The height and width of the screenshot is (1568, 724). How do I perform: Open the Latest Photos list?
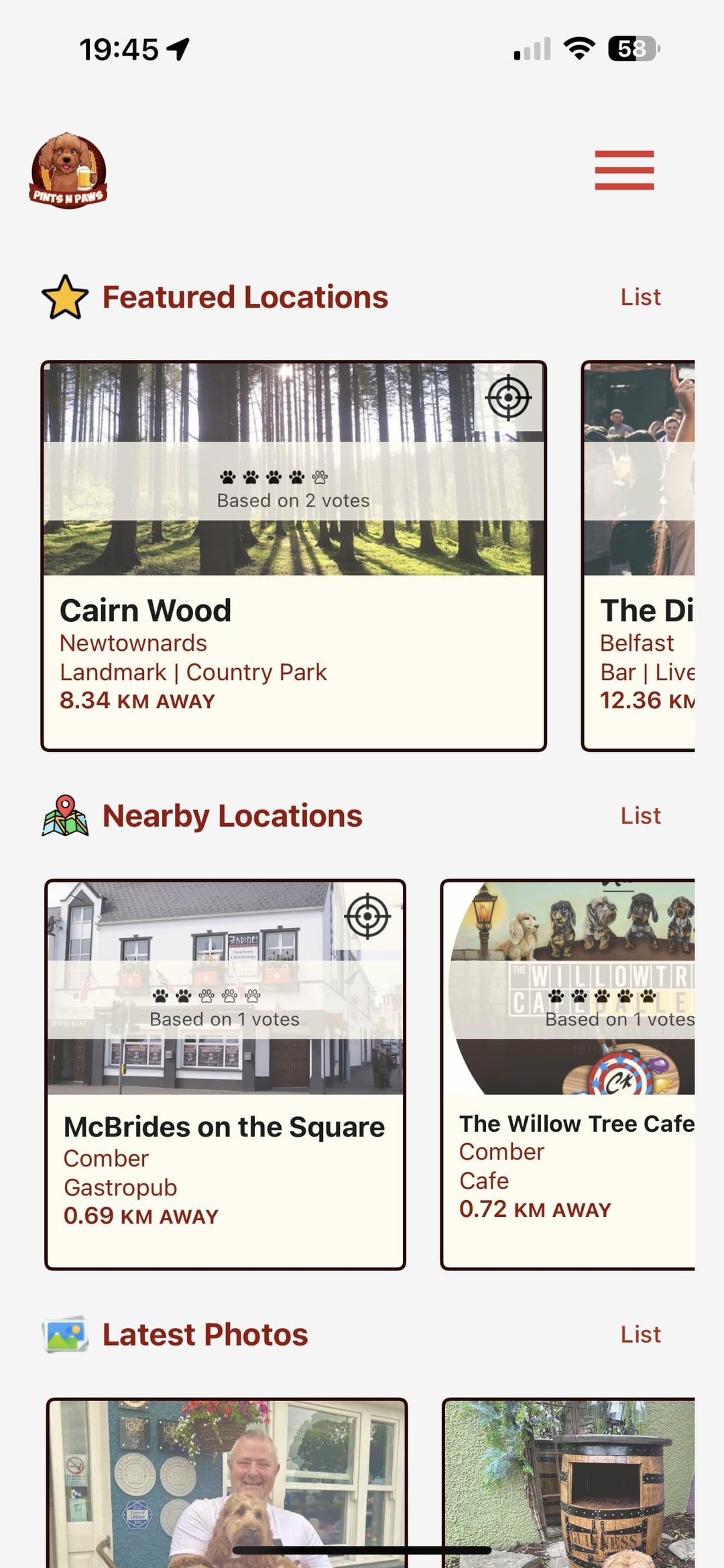[x=640, y=1334]
